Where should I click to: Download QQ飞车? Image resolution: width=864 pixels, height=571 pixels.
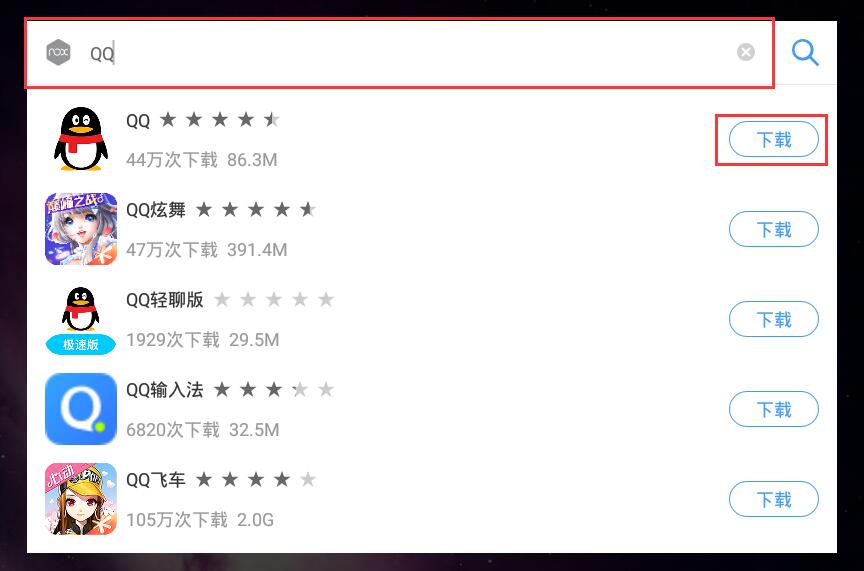773,499
